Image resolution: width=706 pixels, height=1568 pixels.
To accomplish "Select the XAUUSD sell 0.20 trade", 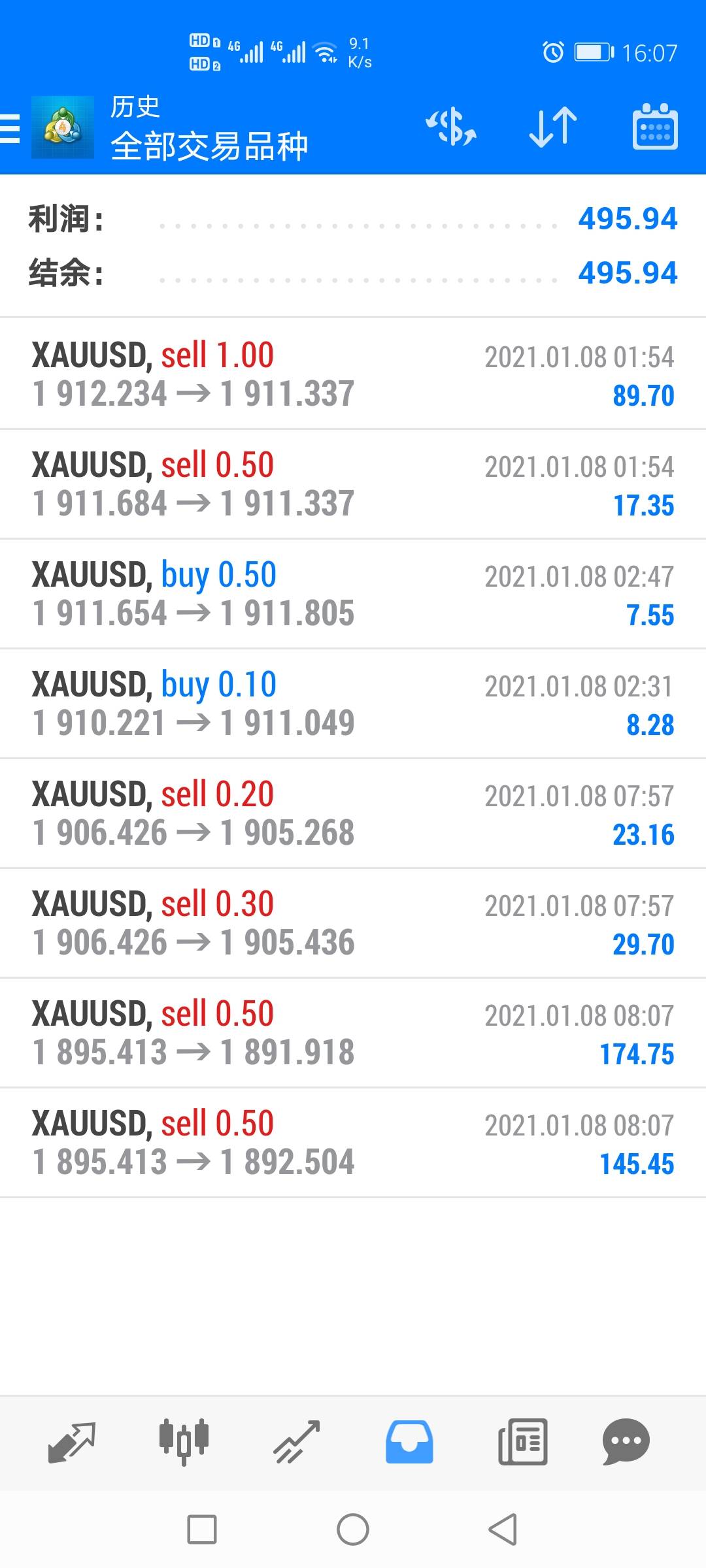I will click(353, 813).
